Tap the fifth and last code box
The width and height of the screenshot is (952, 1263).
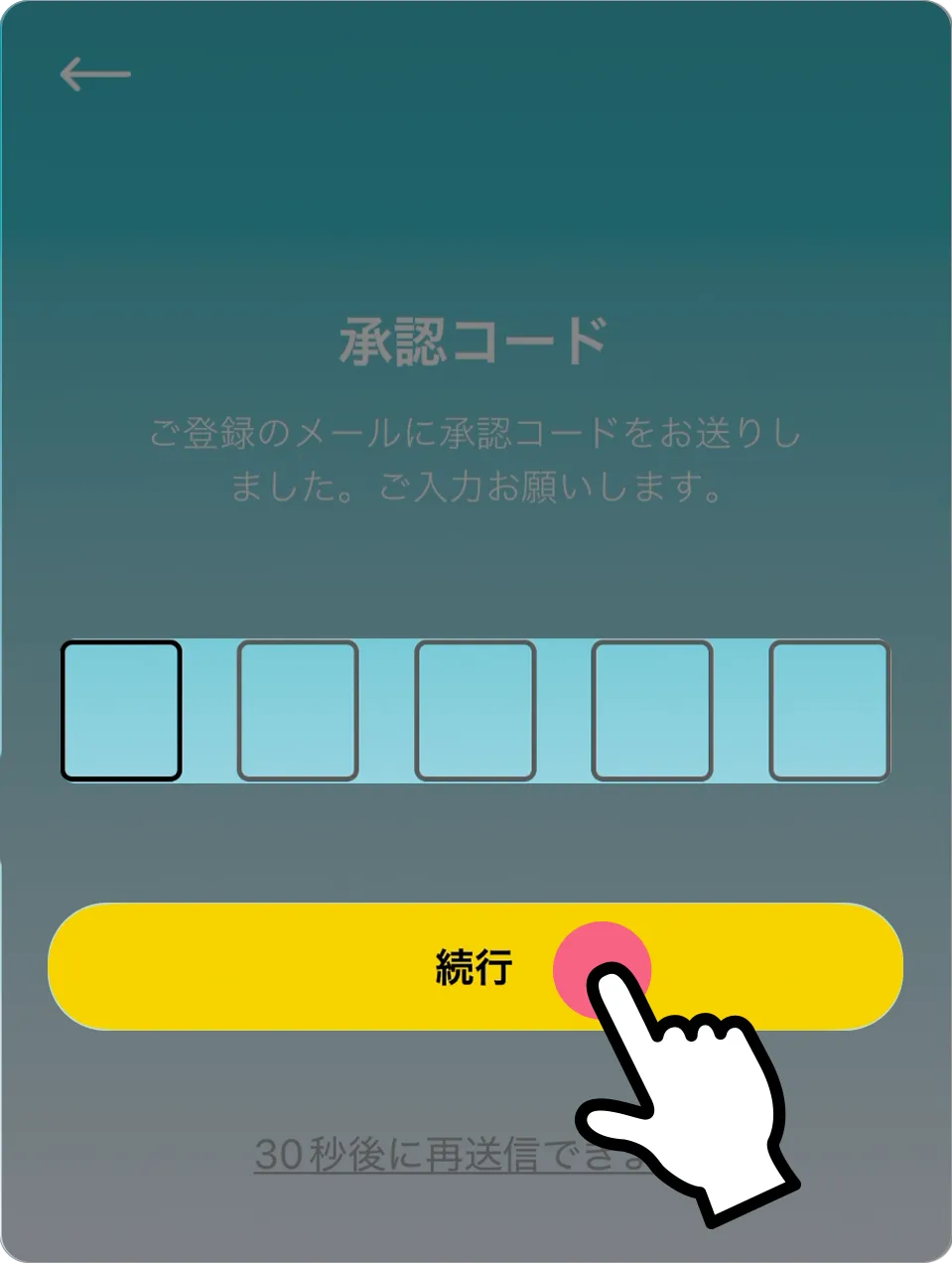[x=829, y=711]
